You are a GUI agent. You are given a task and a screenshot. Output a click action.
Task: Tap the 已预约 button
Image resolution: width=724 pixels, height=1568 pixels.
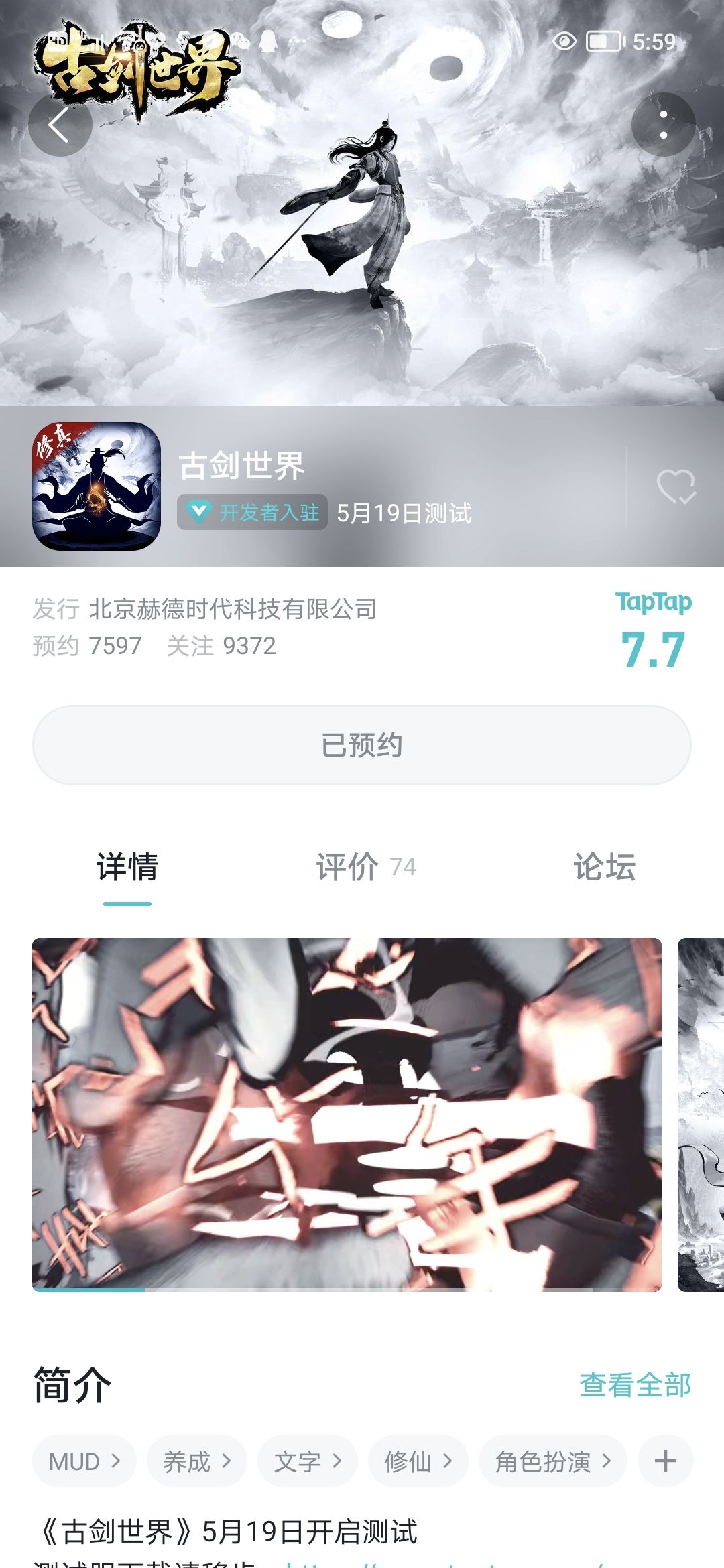(x=362, y=745)
